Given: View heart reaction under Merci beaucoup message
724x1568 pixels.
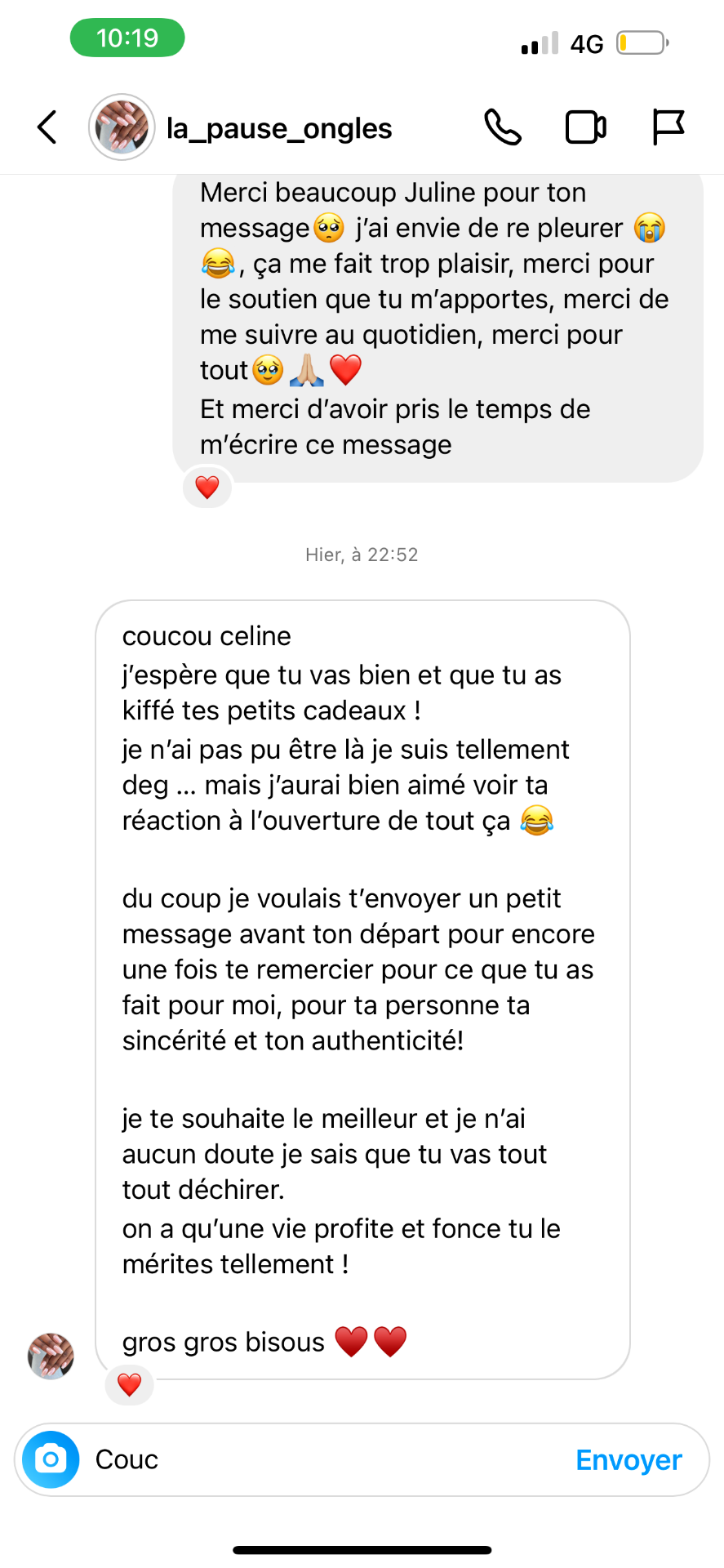Looking at the screenshot, I should point(207,488).
